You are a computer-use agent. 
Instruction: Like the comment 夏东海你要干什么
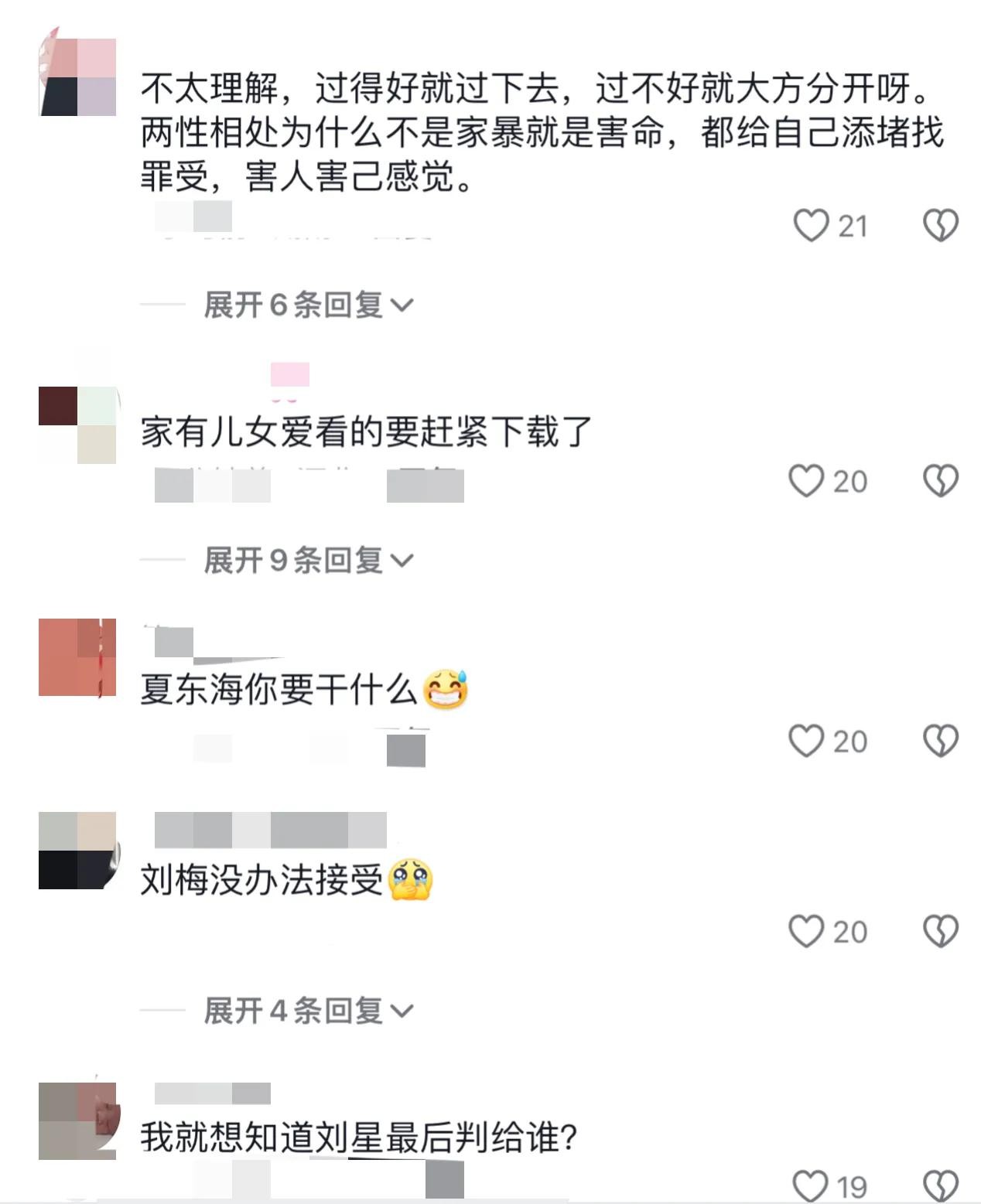pos(806,741)
